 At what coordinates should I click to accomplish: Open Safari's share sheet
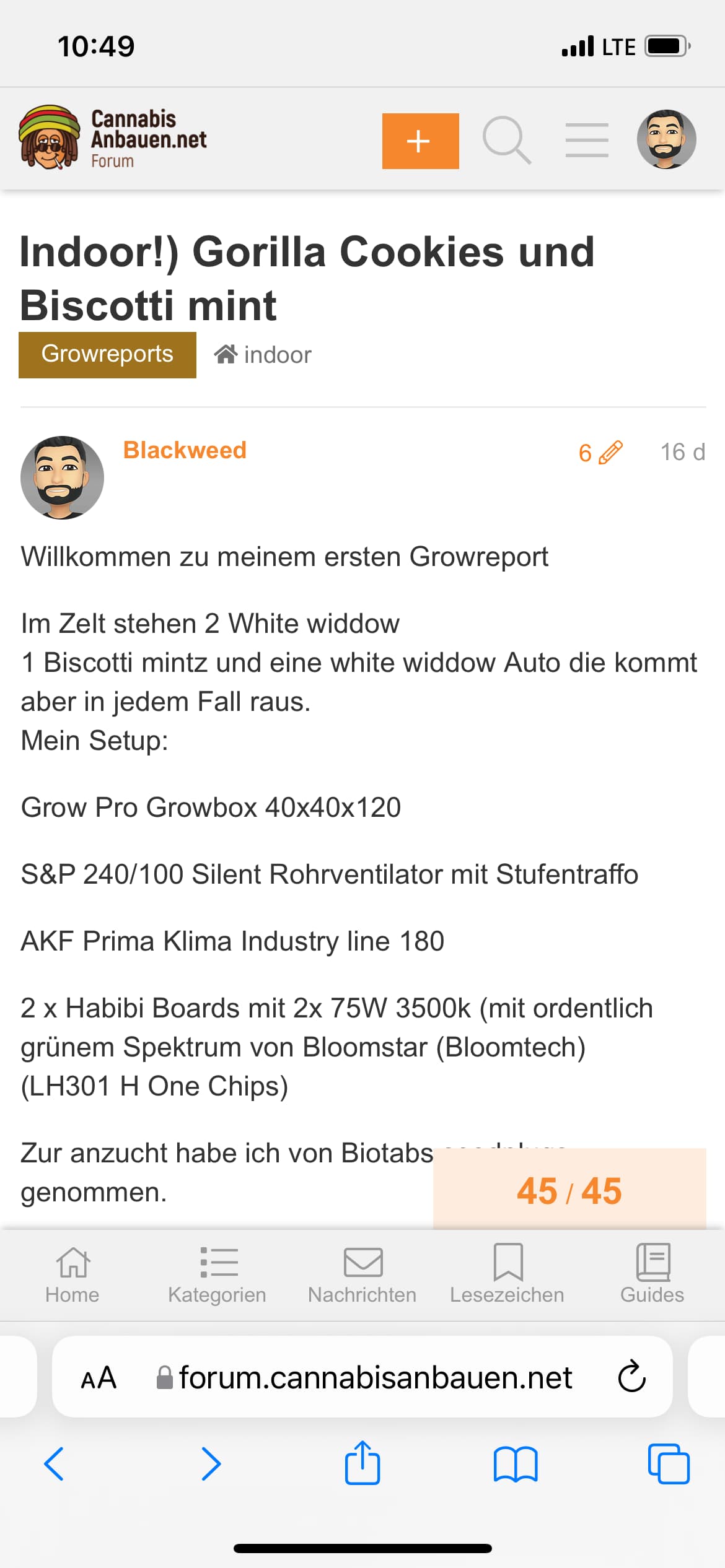pos(362,1463)
